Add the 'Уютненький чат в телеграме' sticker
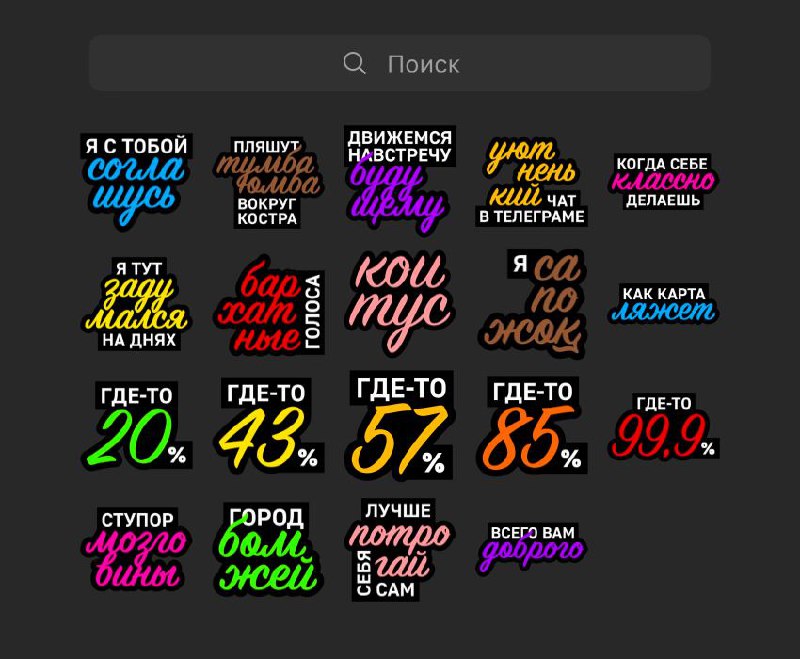 coord(531,180)
